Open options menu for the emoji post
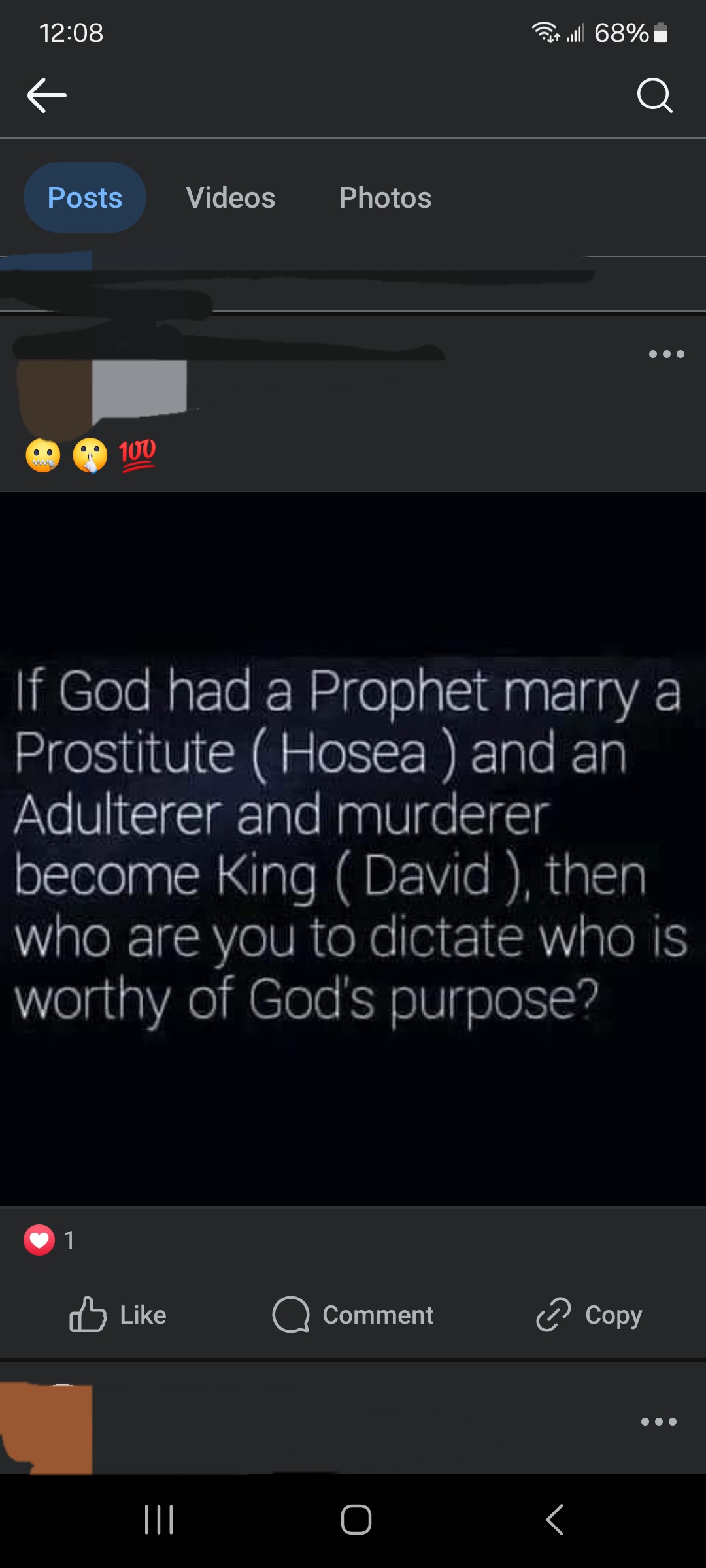 (x=666, y=354)
